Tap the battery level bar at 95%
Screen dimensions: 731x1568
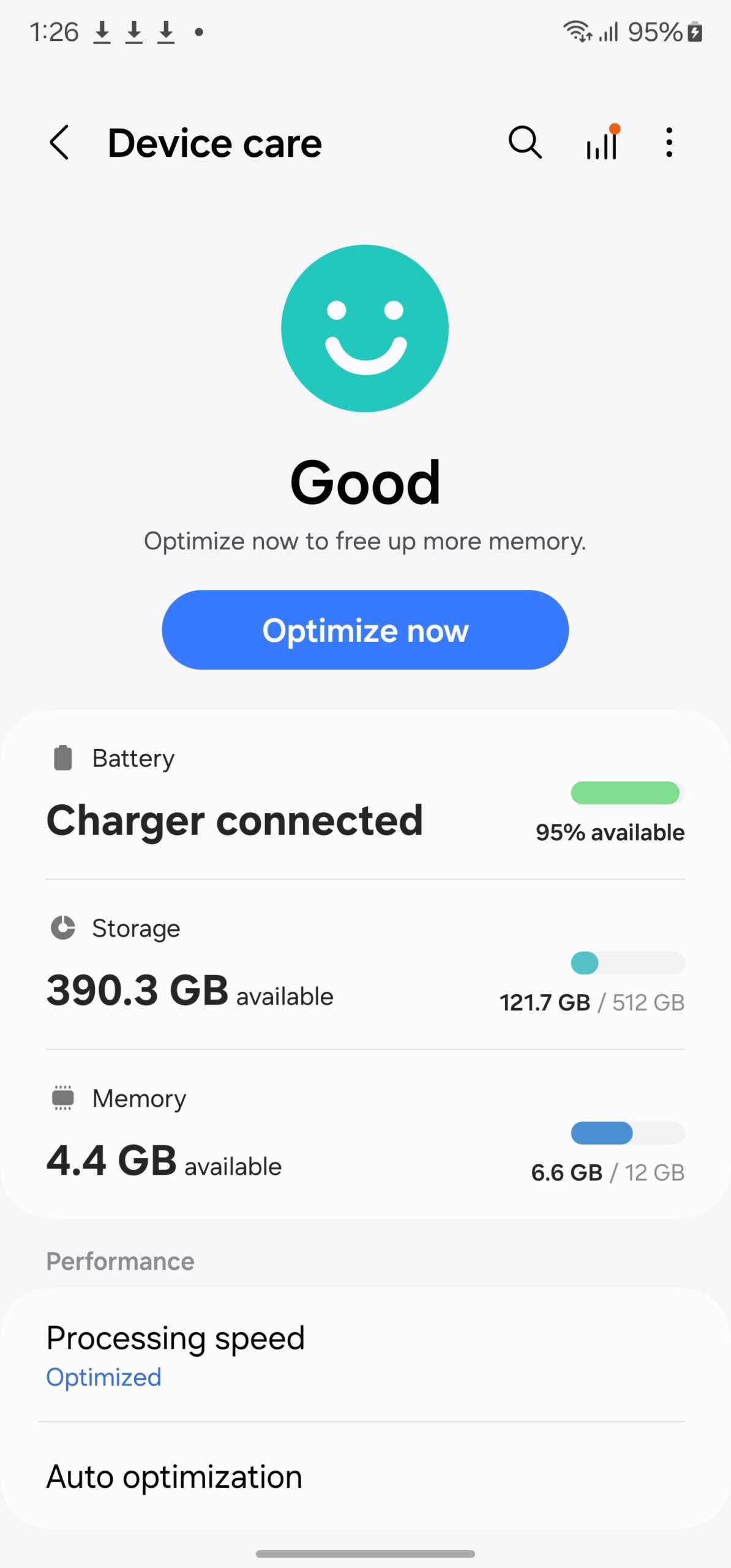[626, 793]
